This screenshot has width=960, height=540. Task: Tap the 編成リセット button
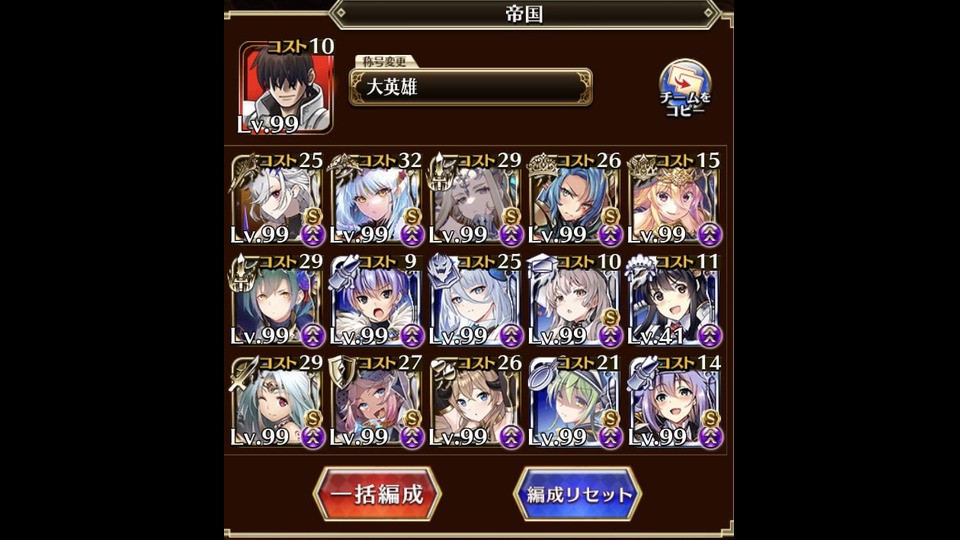click(x=577, y=494)
